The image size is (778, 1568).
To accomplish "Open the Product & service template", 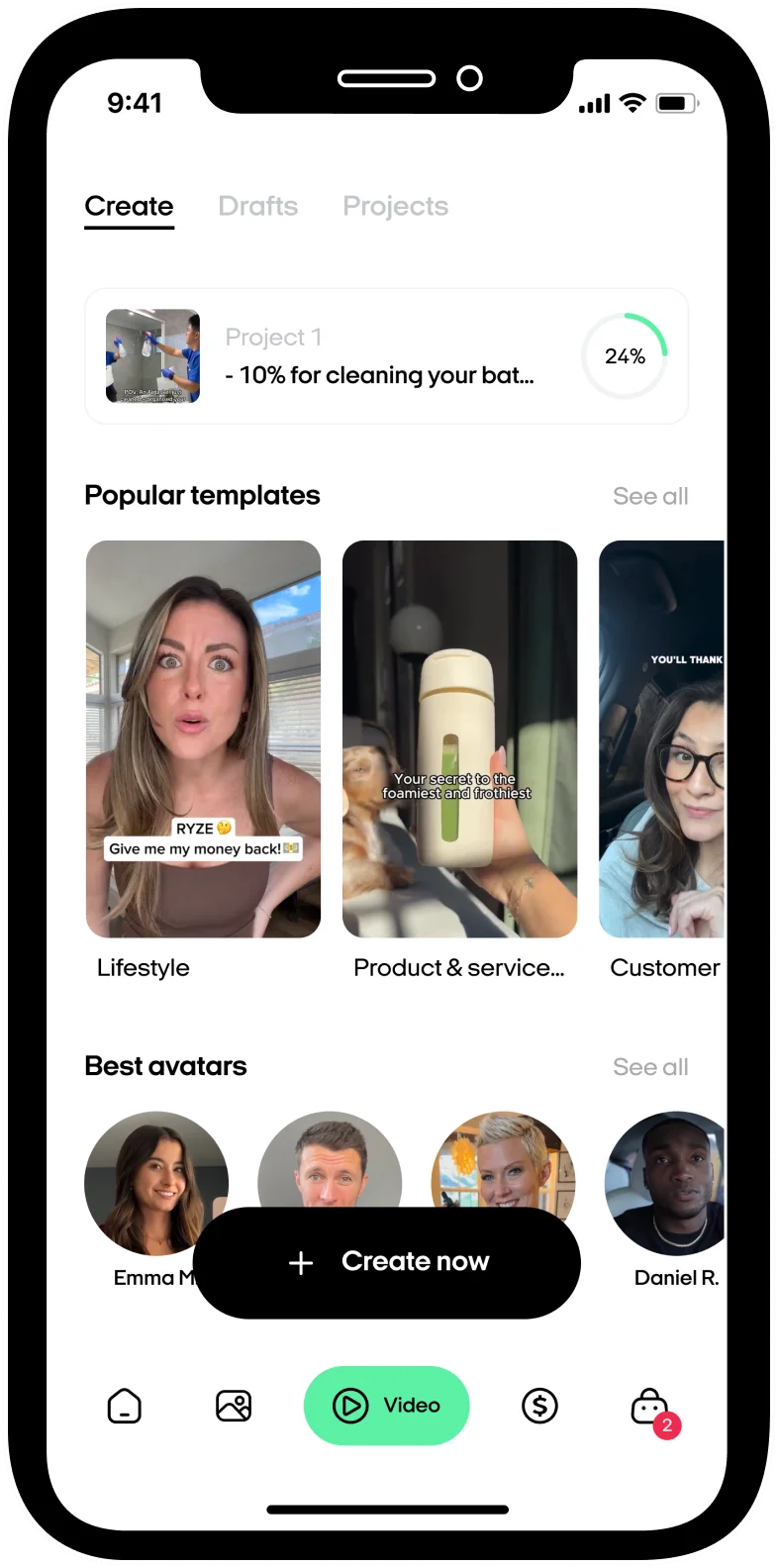I will tap(459, 738).
